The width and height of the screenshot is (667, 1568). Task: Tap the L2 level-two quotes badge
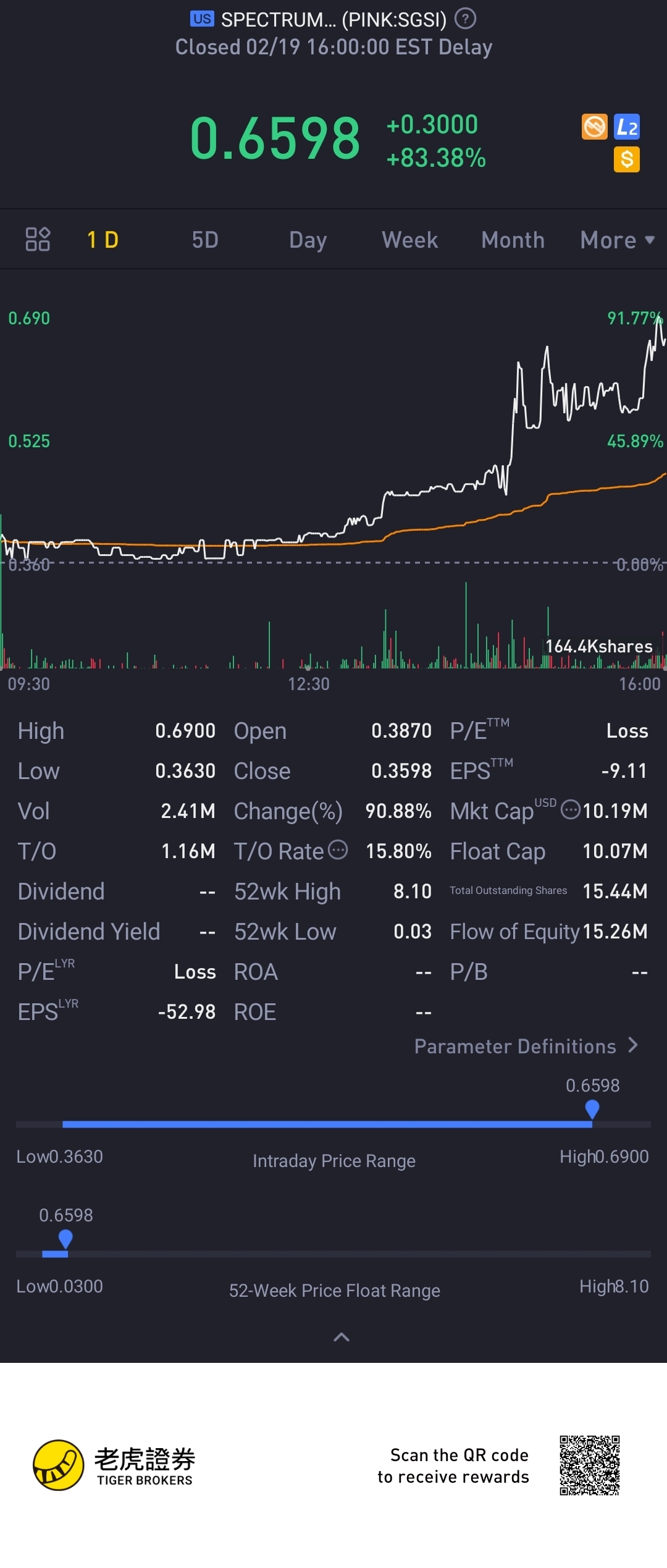[627, 127]
